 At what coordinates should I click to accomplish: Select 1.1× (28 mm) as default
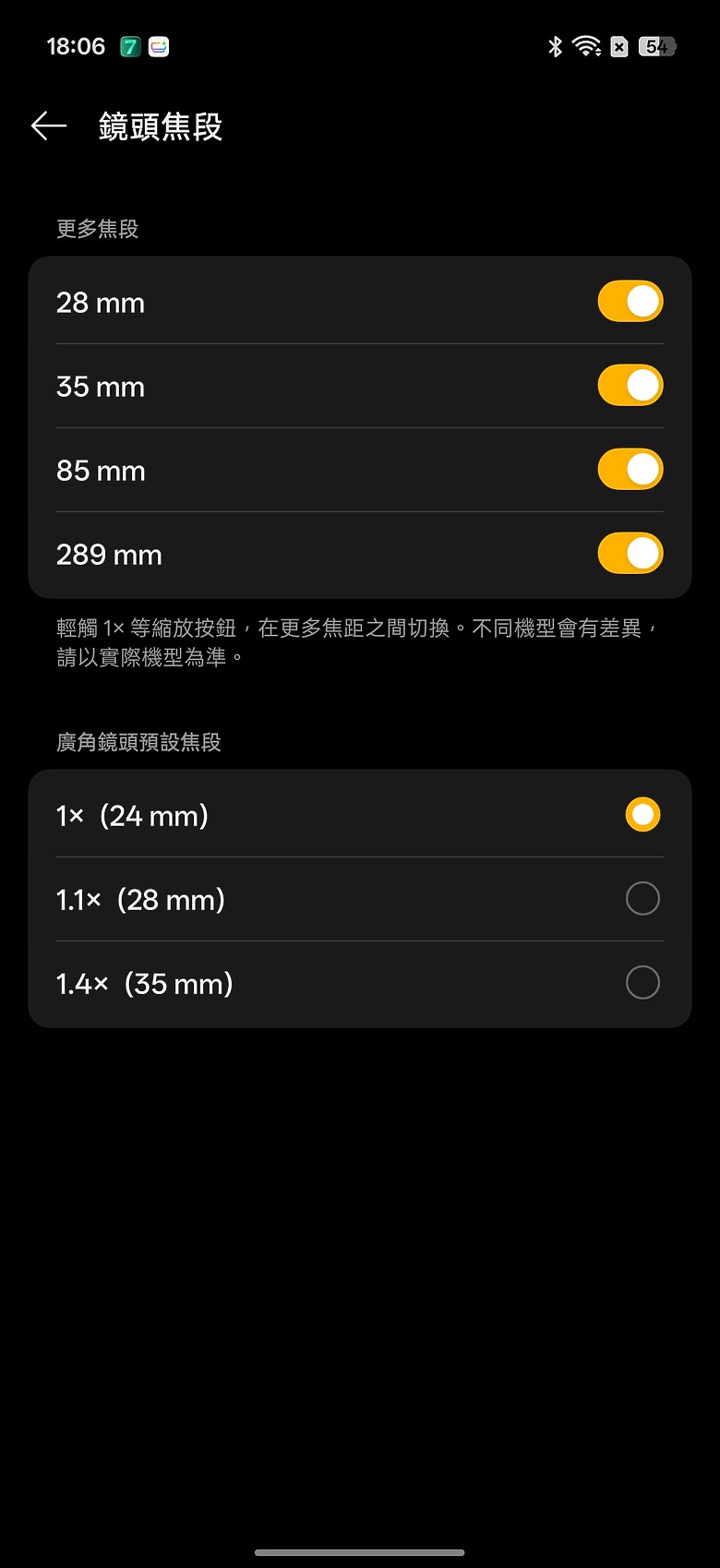pos(642,898)
